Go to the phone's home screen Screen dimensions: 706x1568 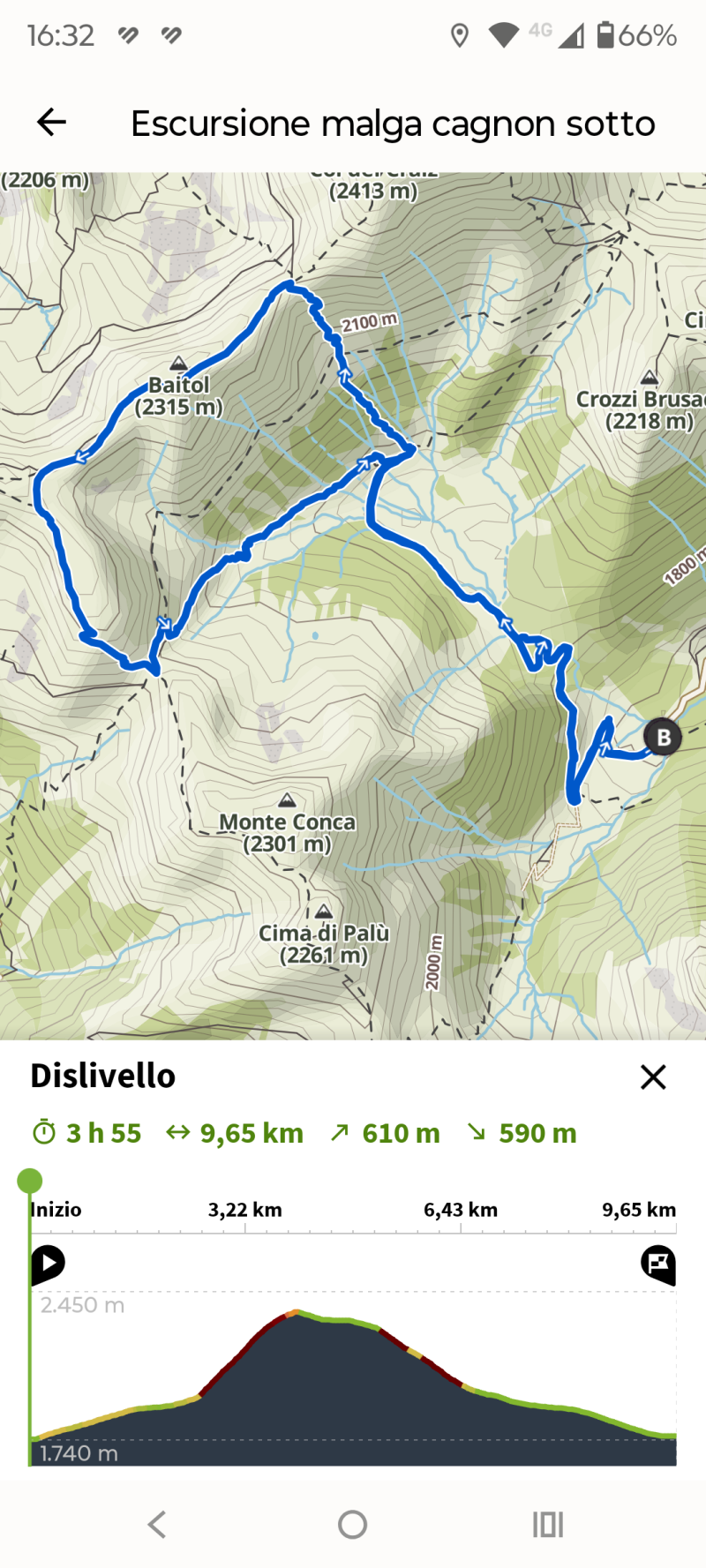(352, 1524)
